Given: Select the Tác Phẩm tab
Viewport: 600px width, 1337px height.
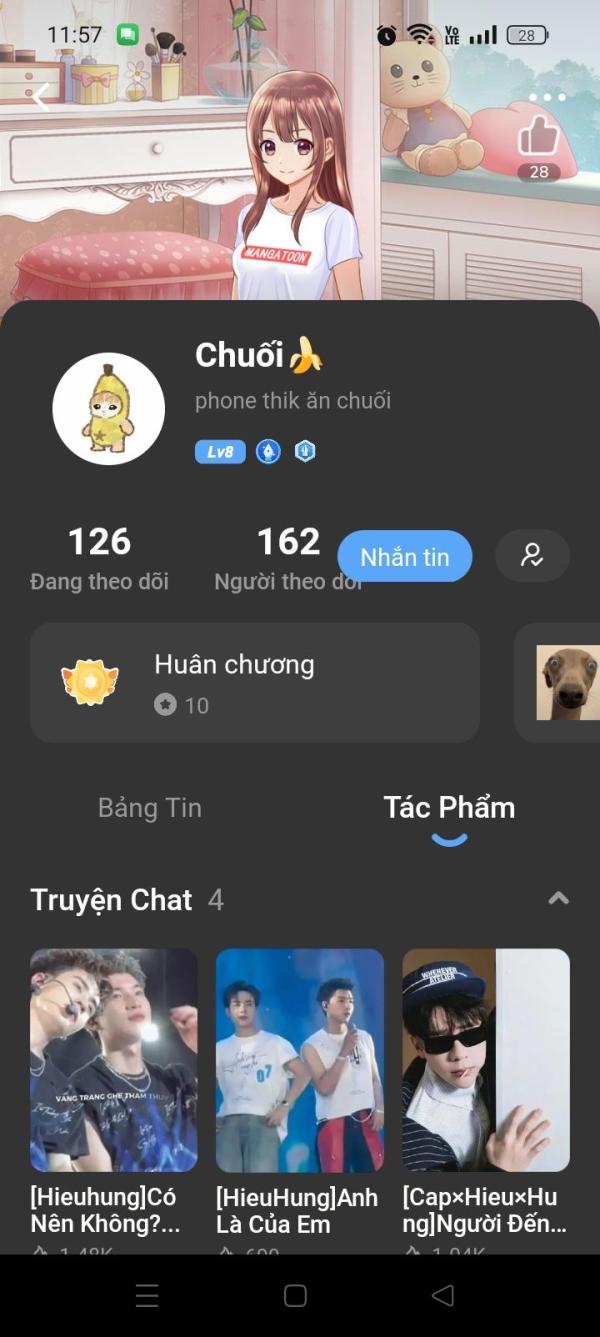Looking at the screenshot, I should click(x=449, y=808).
